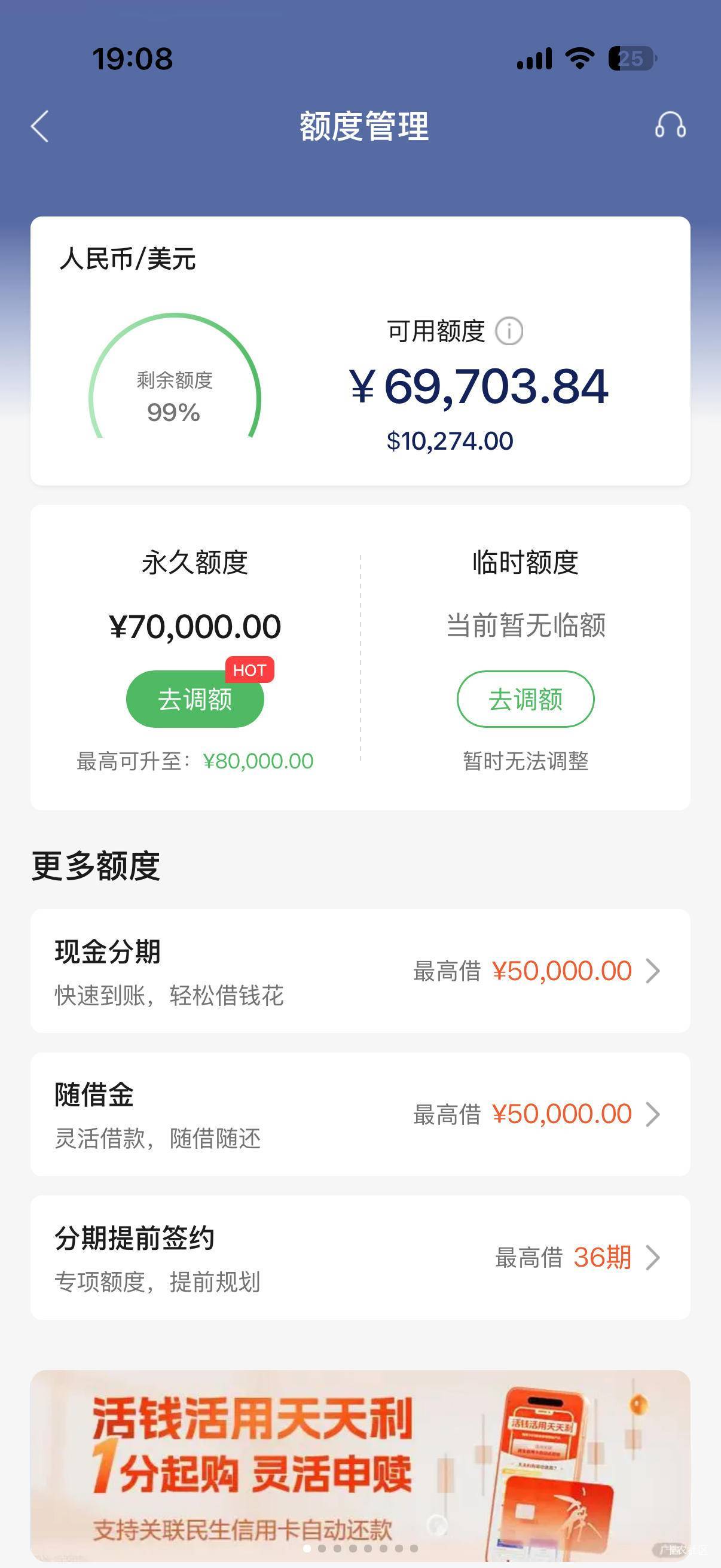The height and width of the screenshot is (1568, 721).
Task: Tap green 去调额 under 永久额度
Action: (195, 698)
